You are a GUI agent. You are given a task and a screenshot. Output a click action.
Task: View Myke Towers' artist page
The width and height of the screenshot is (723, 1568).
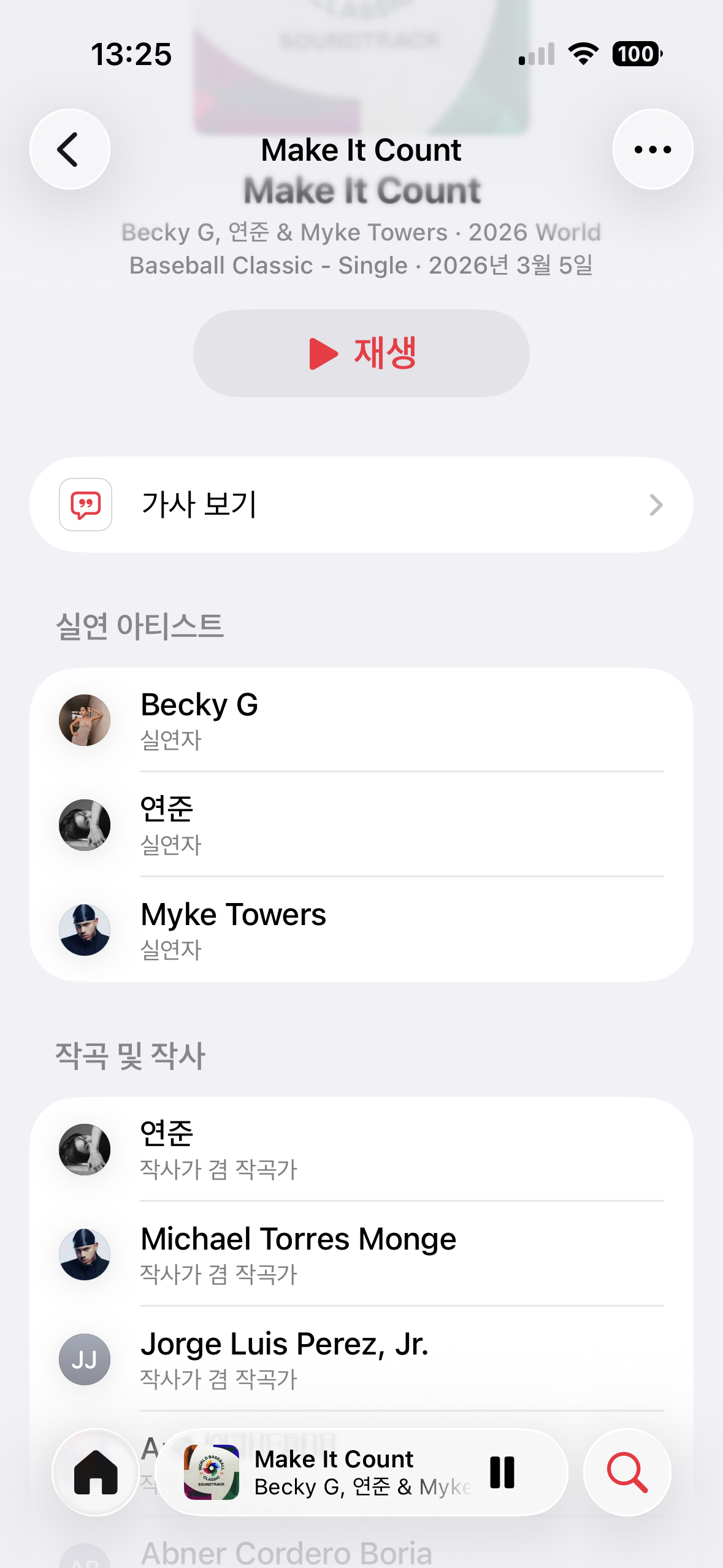361,929
